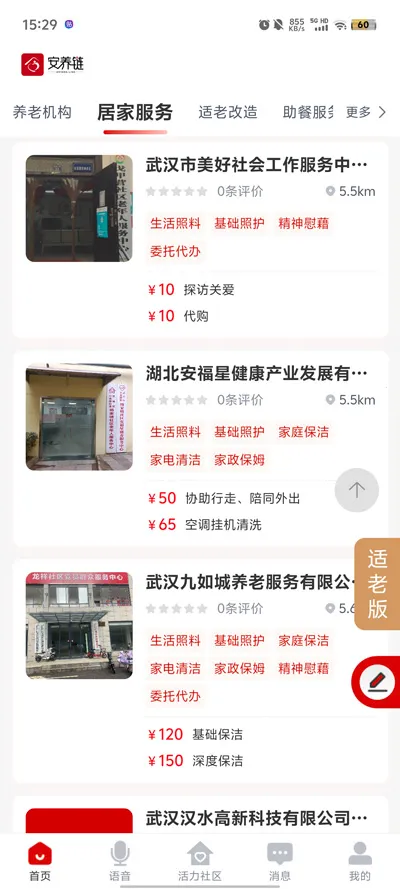Select the 适老改造 tab
Screen dimensions: 400x889
228,112
